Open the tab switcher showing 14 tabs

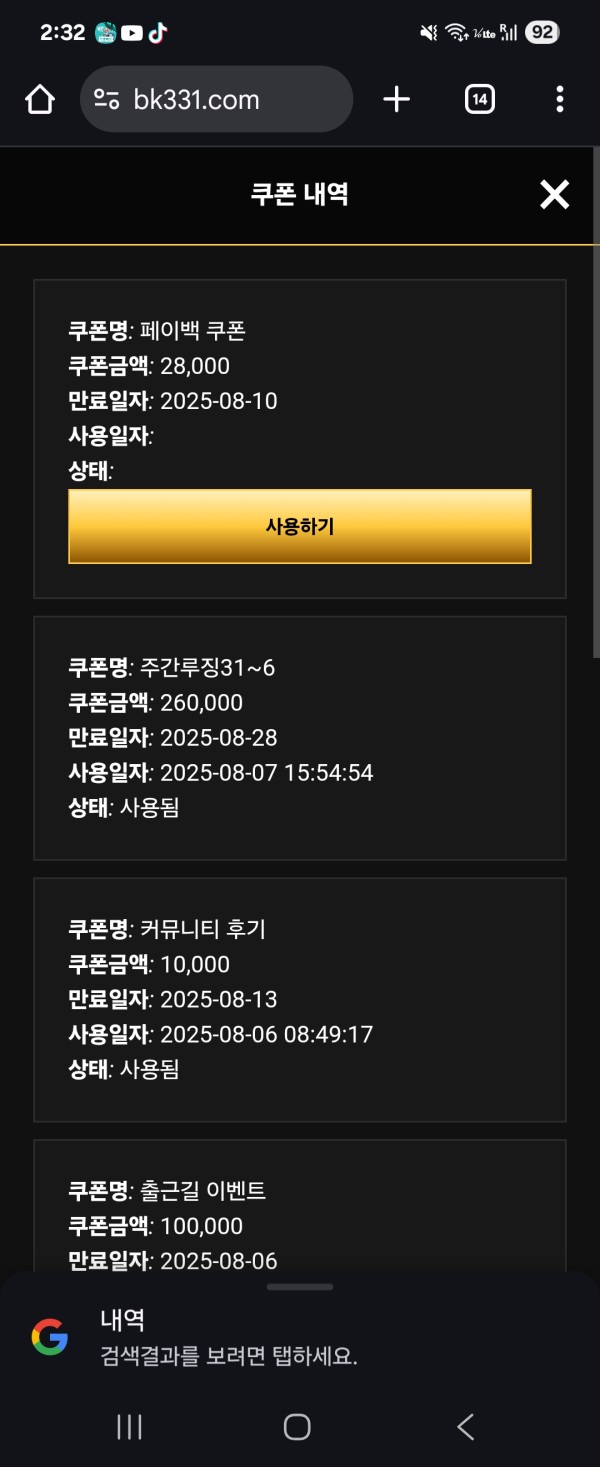coord(479,99)
